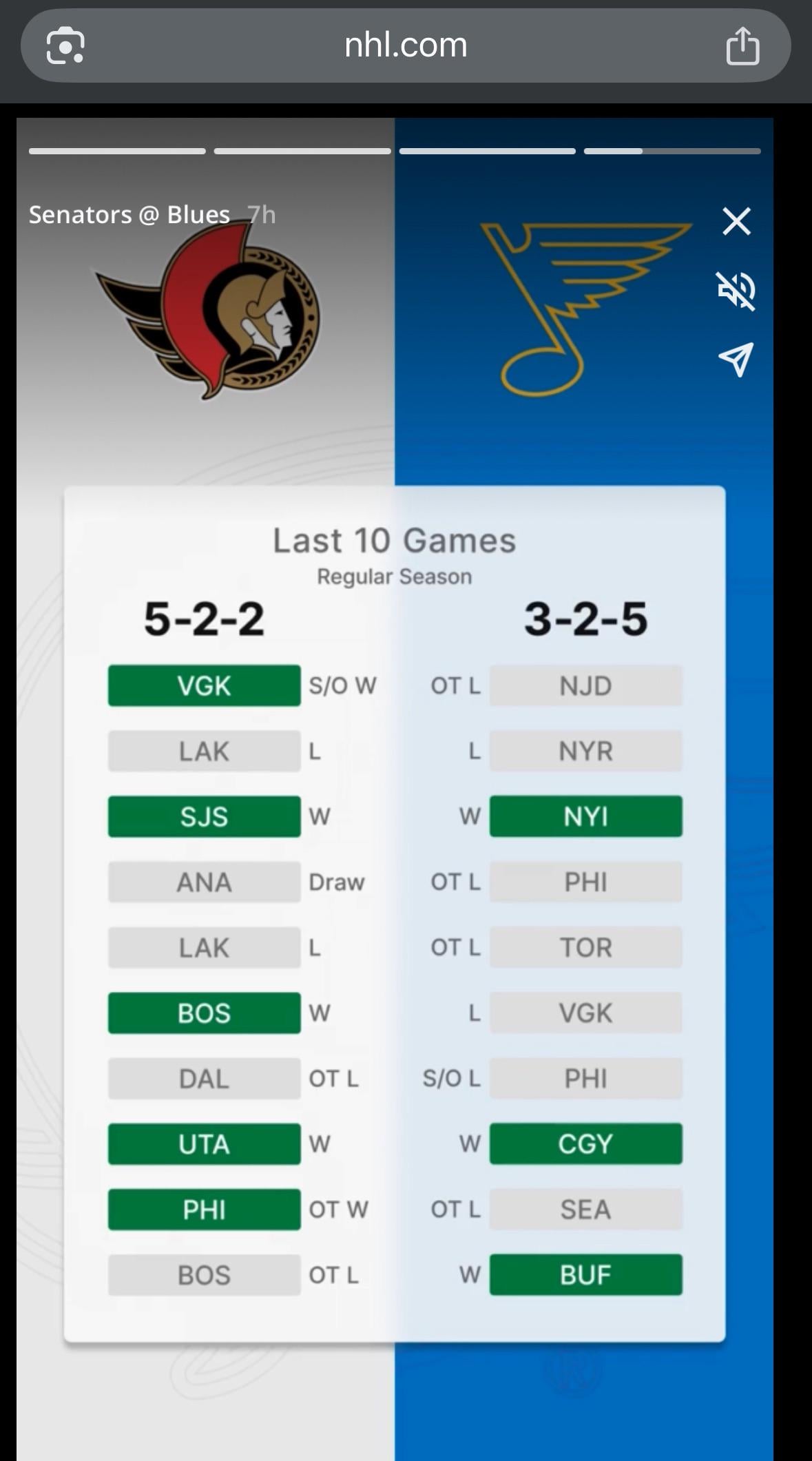Close the Senators @ Blues story
The image size is (812, 1461).
736,222
